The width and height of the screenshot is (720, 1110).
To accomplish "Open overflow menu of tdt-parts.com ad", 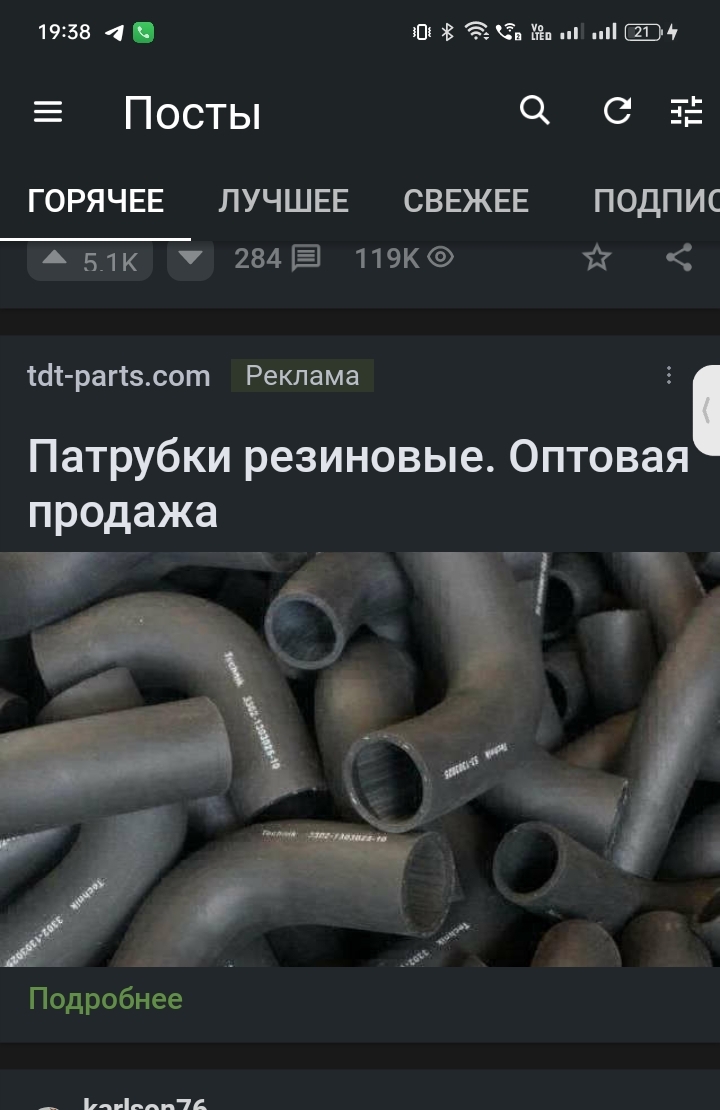I will click(x=669, y=376).
